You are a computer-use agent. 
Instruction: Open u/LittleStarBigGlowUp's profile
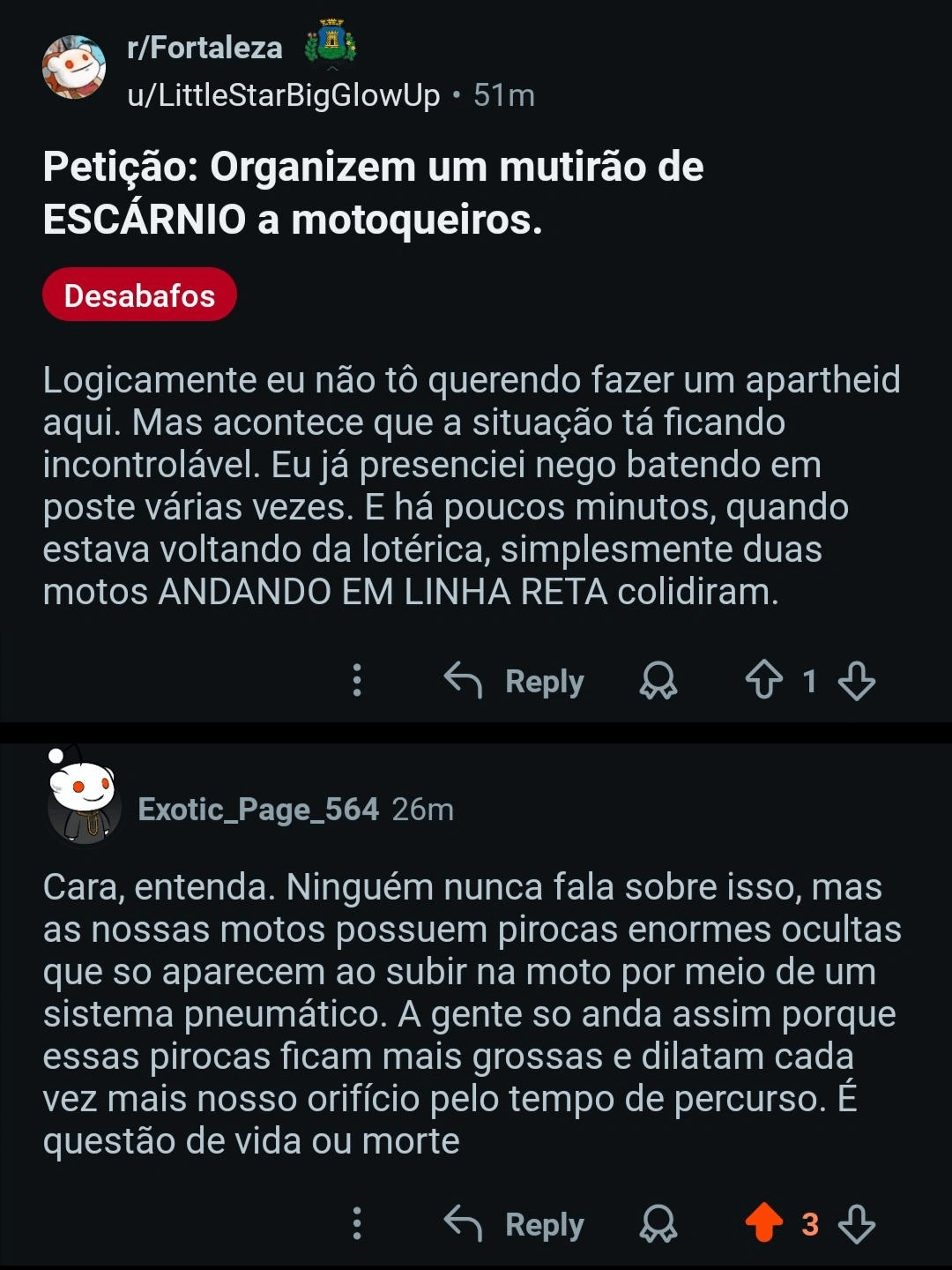(283, 95)
